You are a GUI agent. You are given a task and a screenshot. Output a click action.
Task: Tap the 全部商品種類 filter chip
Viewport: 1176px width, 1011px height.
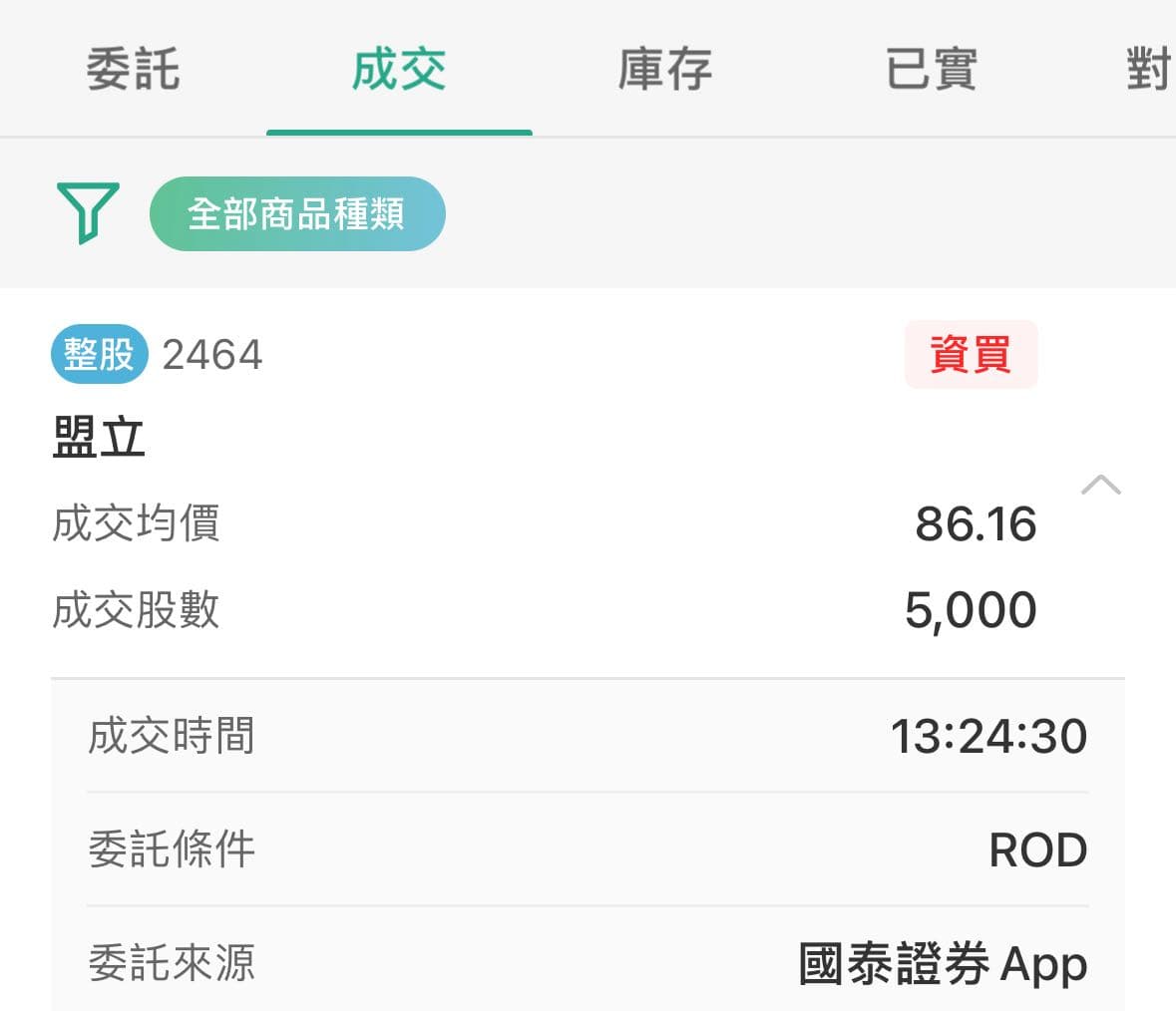[296, 213]
